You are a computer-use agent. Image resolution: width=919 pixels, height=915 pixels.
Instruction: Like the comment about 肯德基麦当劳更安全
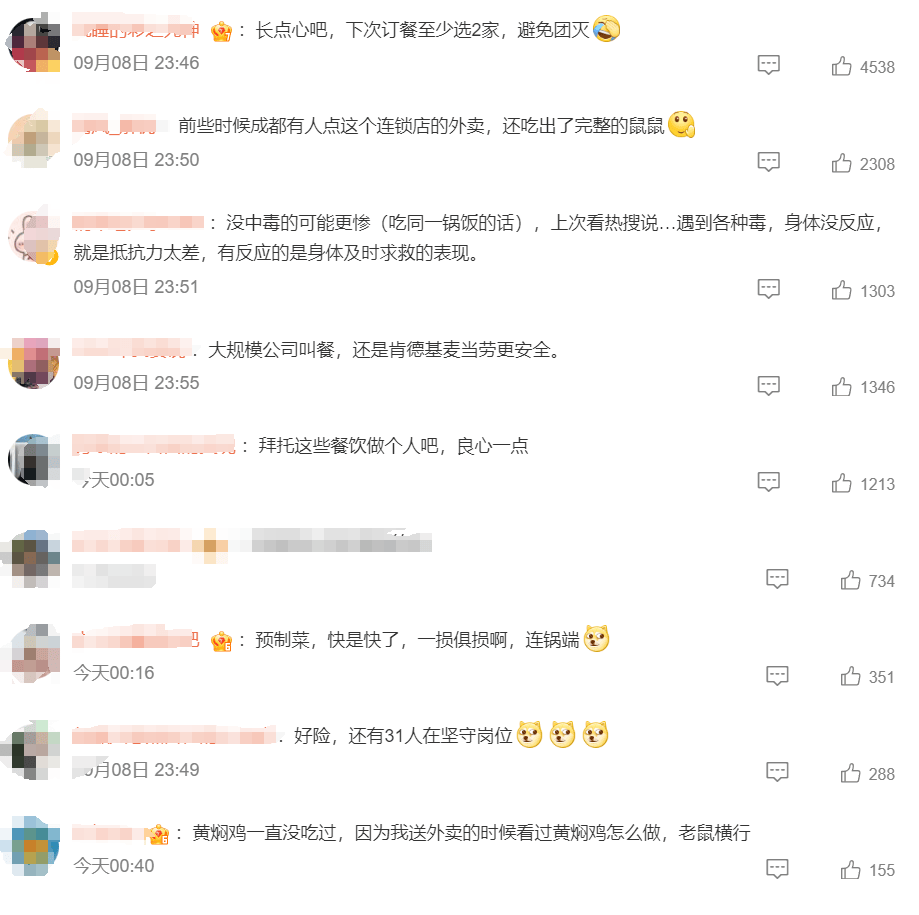pyautogui.click(x=842, y=386)
